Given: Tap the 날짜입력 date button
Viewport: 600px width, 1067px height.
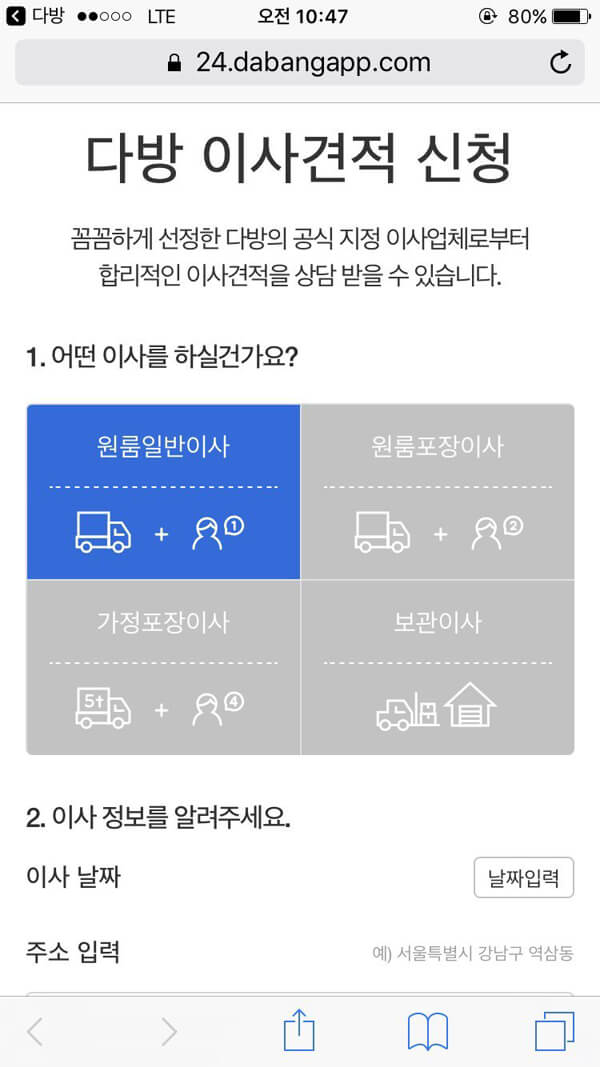Looking at the screenshot, I should (524, 878).
